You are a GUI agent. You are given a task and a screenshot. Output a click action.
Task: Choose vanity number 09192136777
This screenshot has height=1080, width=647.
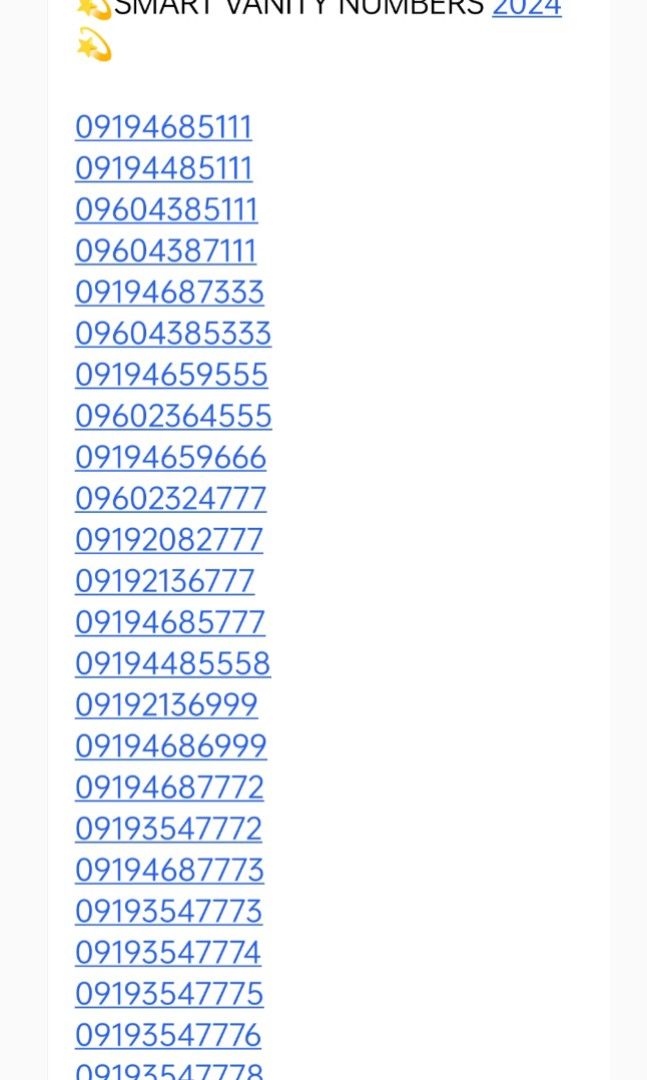pyautogui.click(x=165, y=581)
